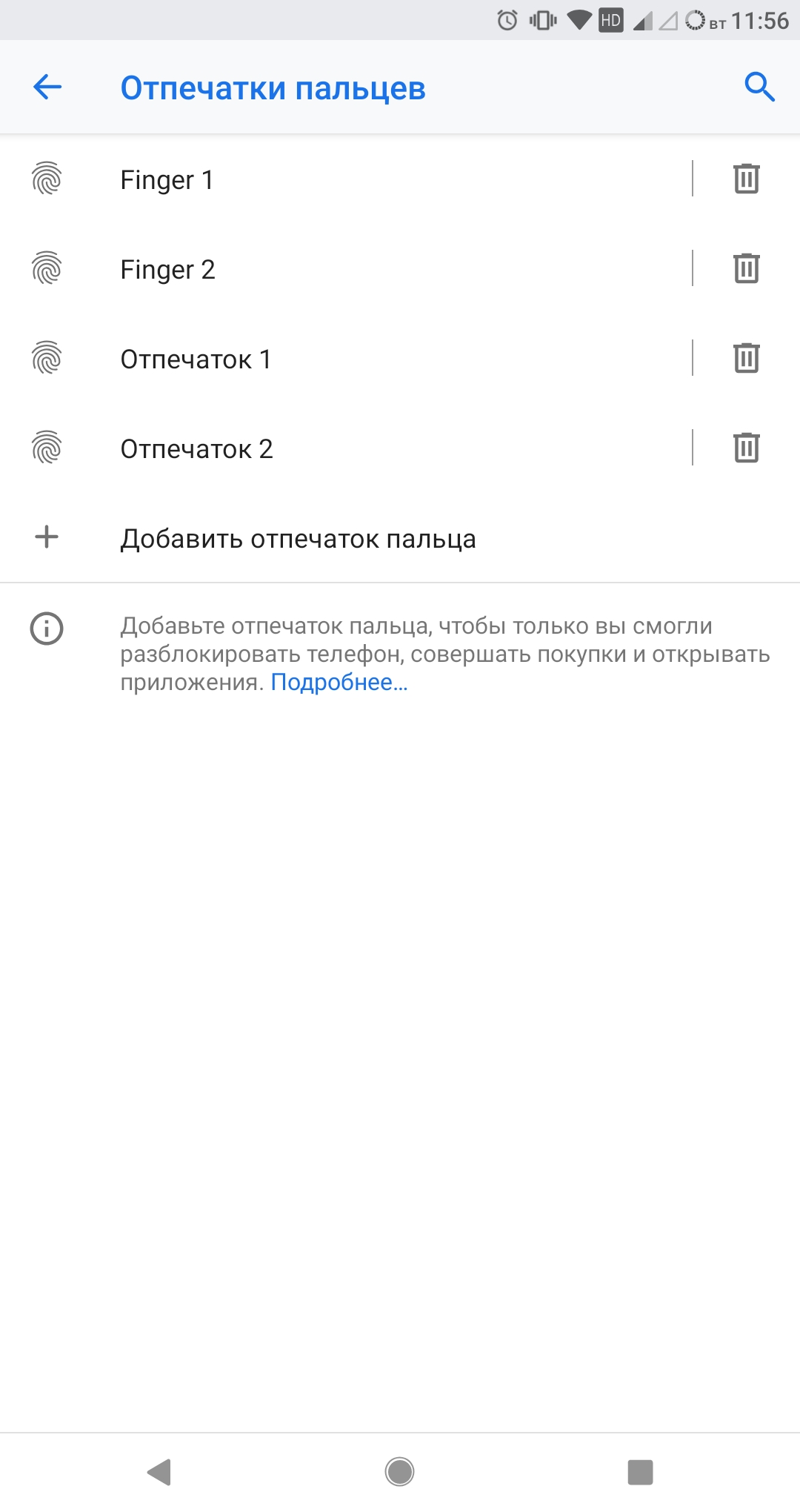The width and height of the screenshot is (800, 1512).
Task: Delete the Finger 1 fingerprint
Action: [x=745, y=179]
